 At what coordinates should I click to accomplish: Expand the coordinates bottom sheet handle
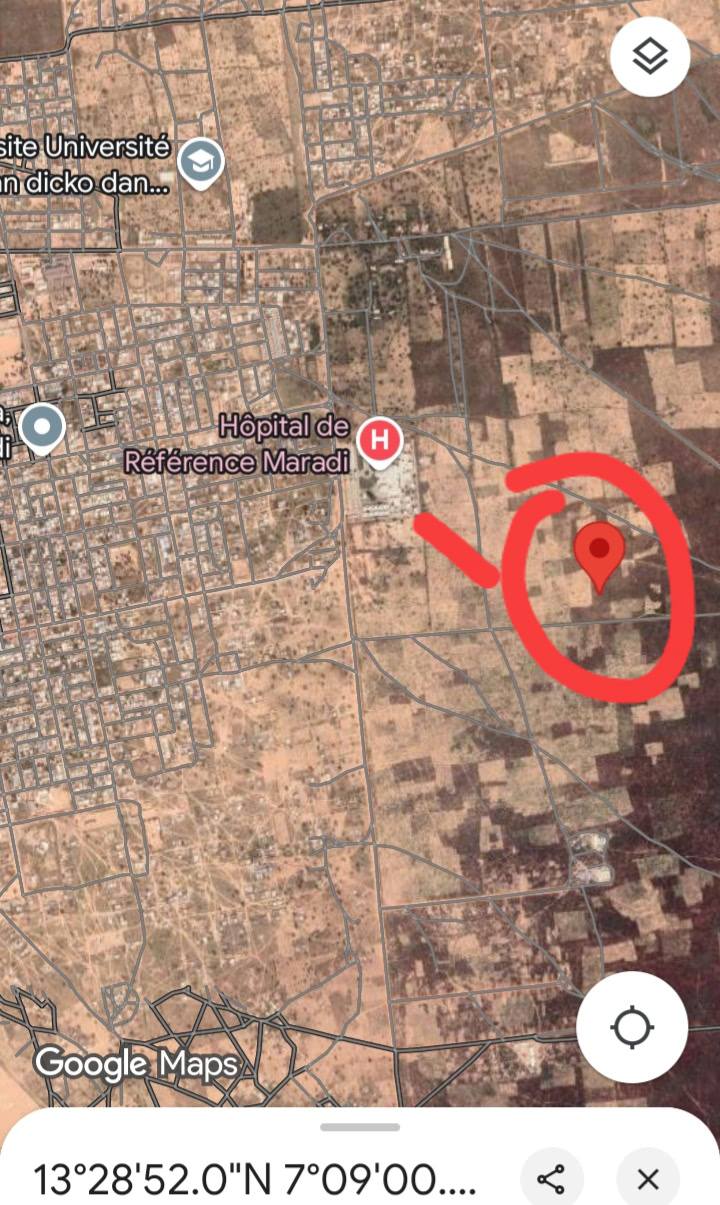(x=360, y=1127)
